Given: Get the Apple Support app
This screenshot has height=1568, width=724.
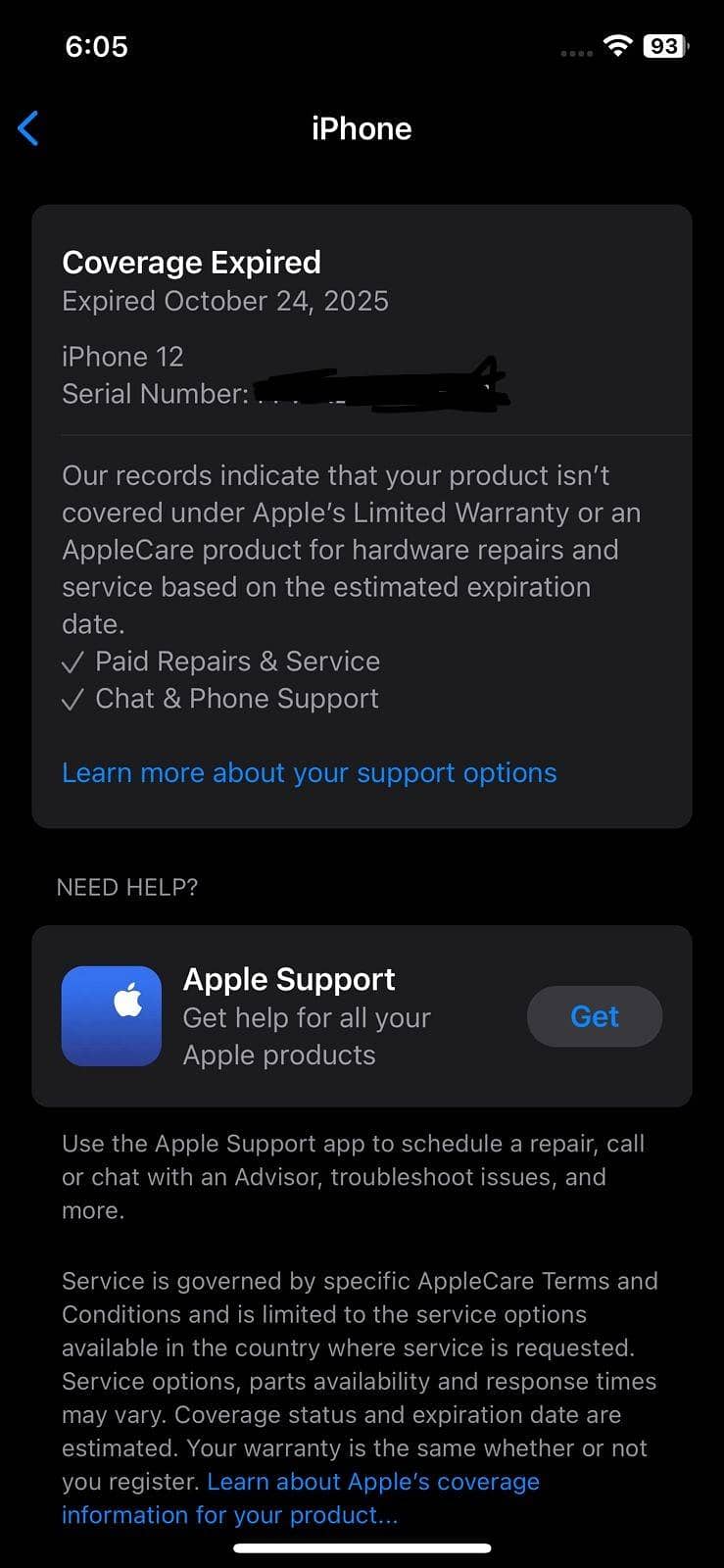Looking at the screenshot, I should pyautogui.click(x=594, y=1016).
